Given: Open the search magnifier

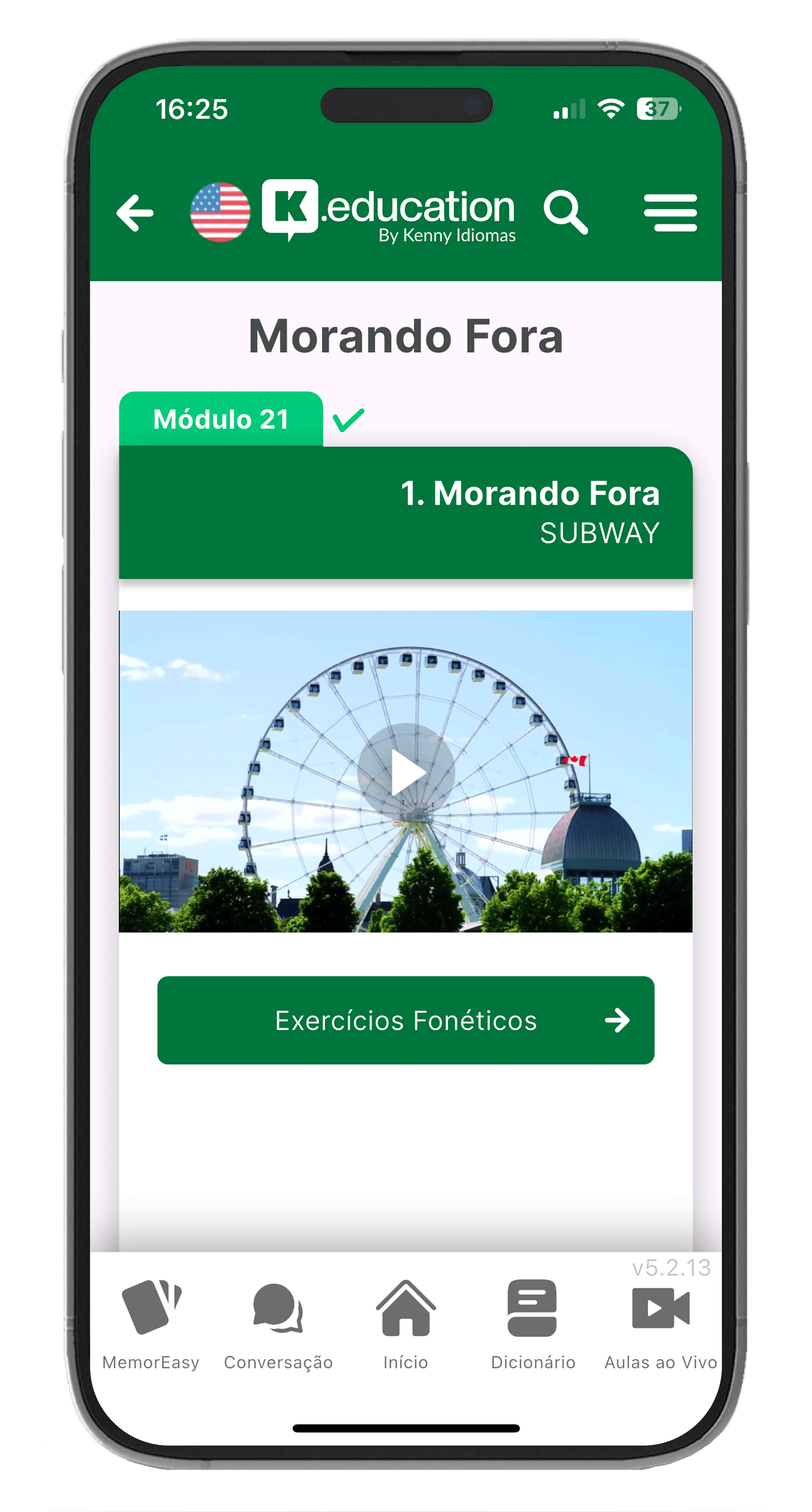Looking at the screenshot, I should click(565, 212).
